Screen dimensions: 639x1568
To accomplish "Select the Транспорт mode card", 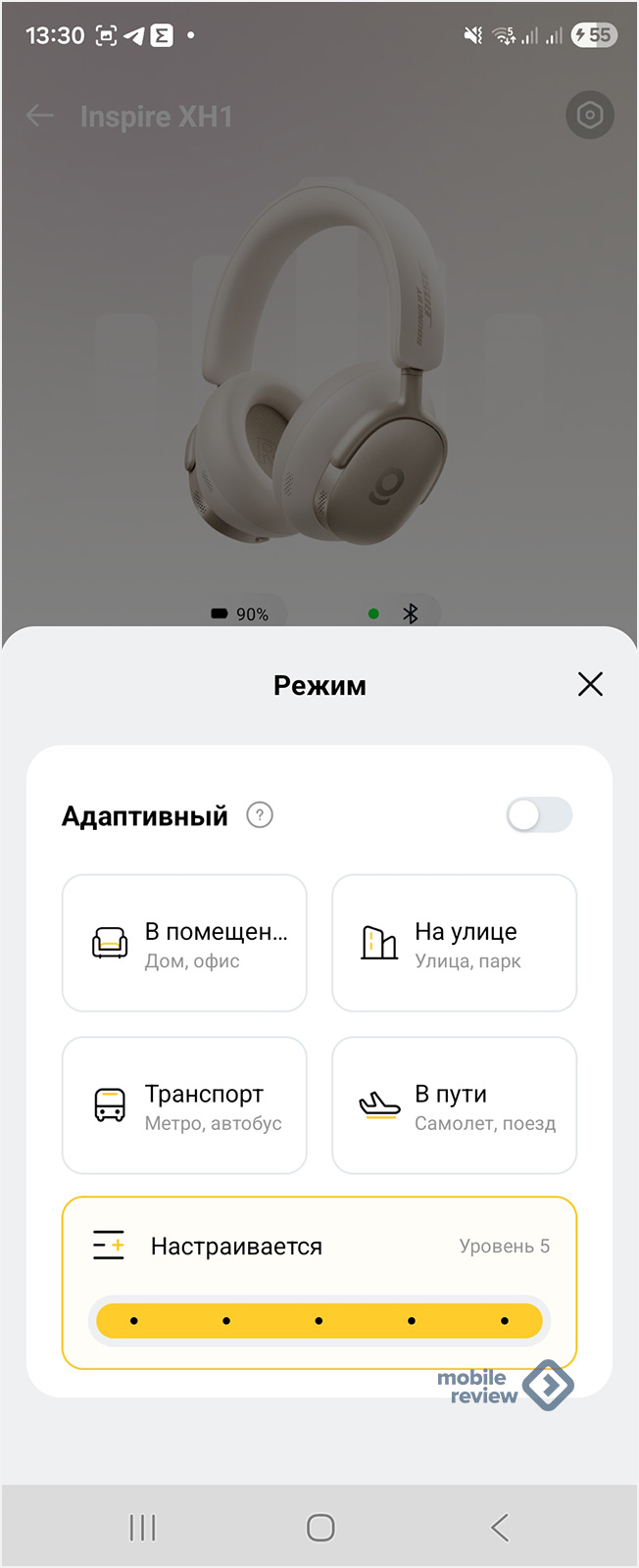I will coord(184,1105).
